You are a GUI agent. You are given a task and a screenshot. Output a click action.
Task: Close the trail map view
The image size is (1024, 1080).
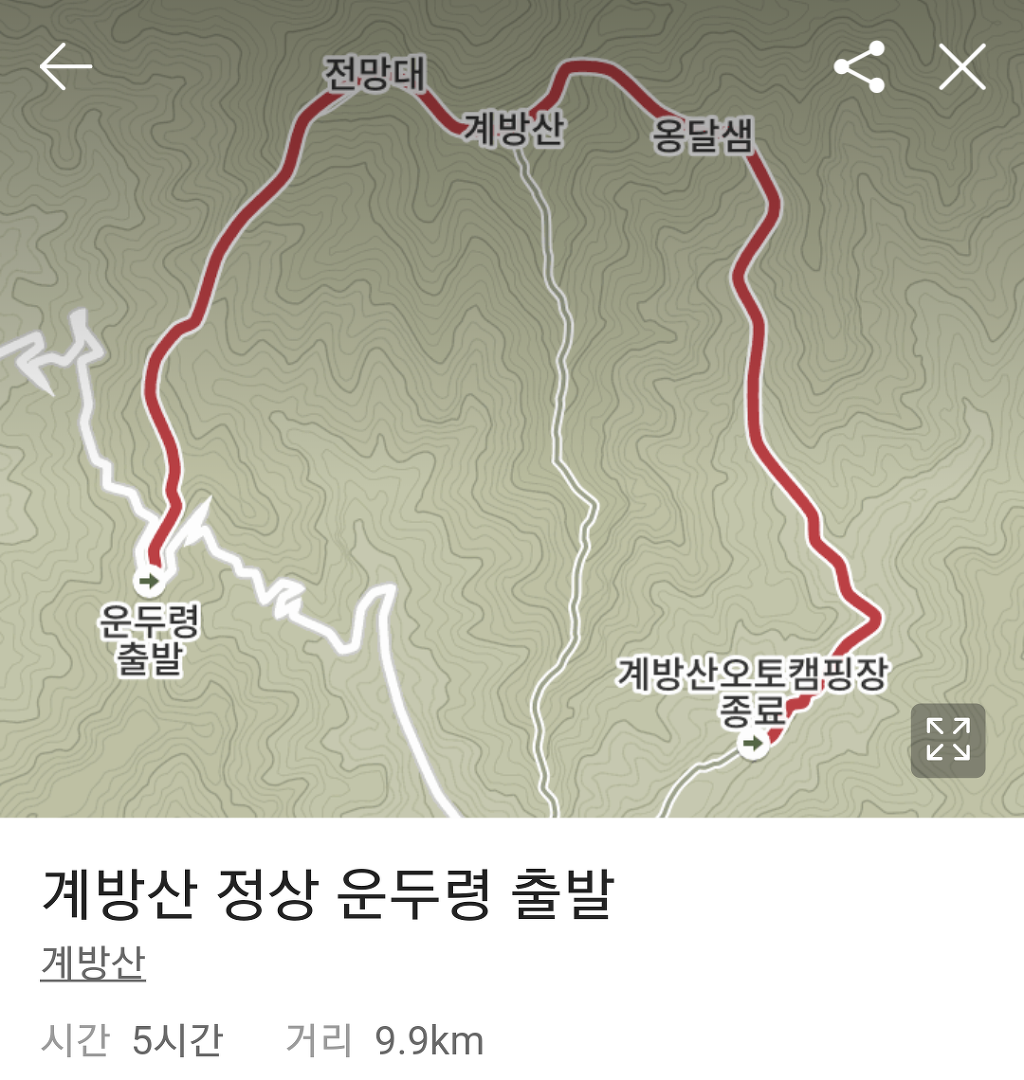[962, 67]
